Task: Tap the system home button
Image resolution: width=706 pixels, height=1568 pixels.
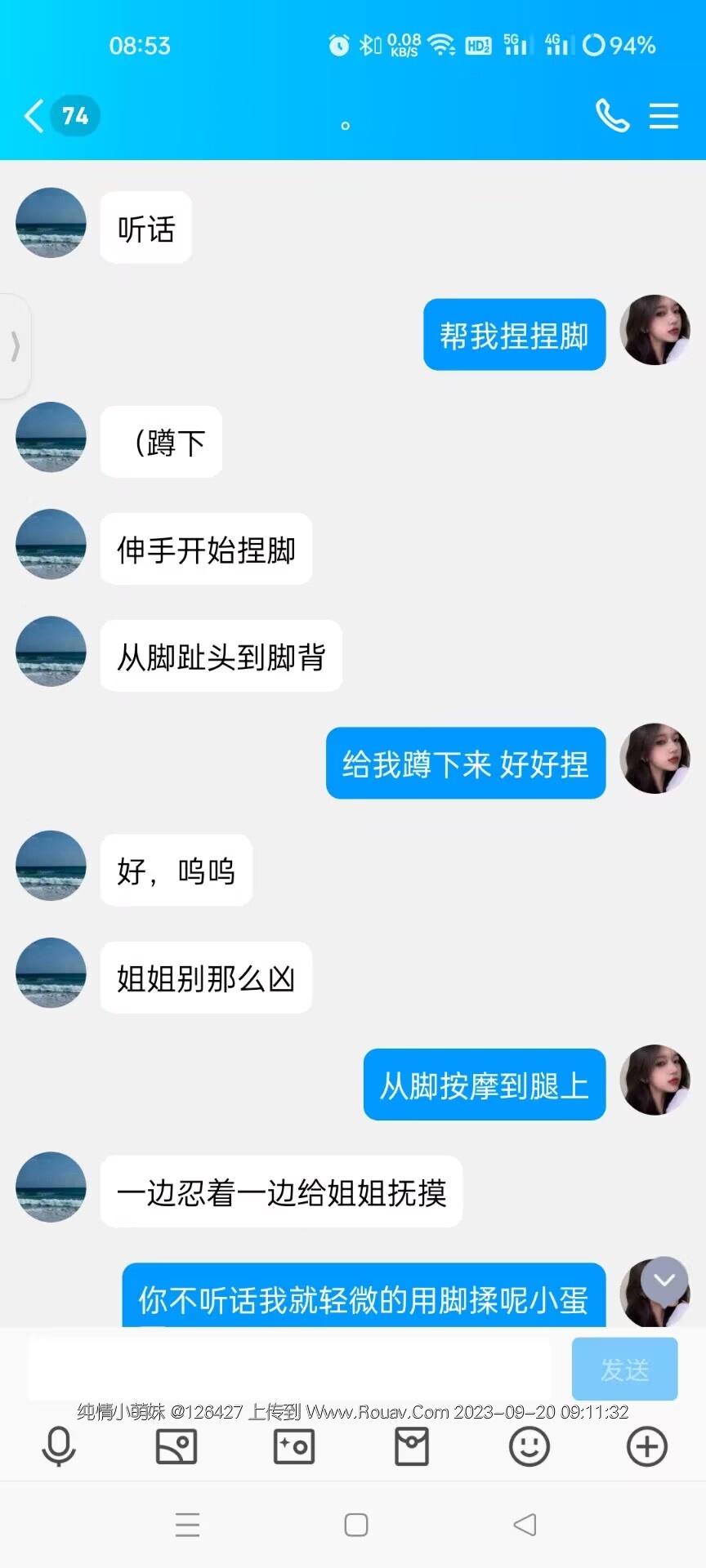Action: click(356, 1525)
